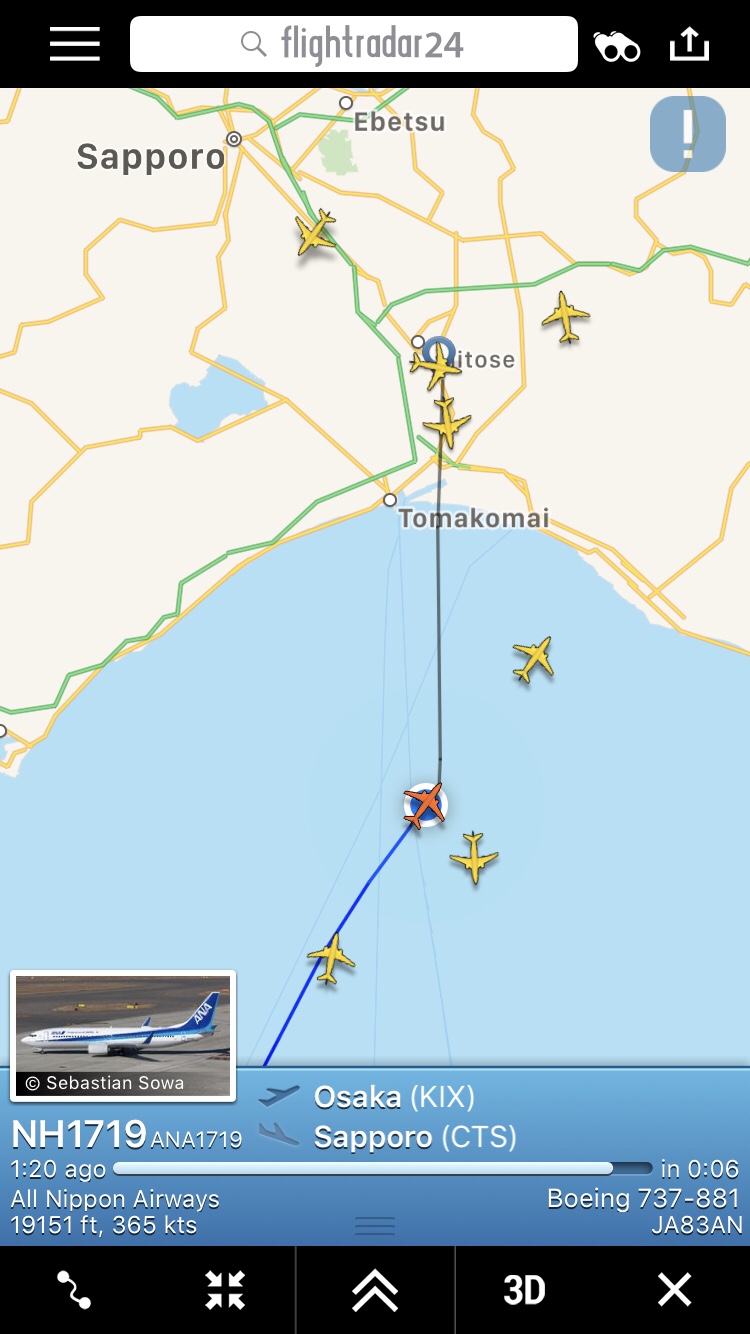Open the hamburger menu
750x1334 pixels.
[75, 44]
